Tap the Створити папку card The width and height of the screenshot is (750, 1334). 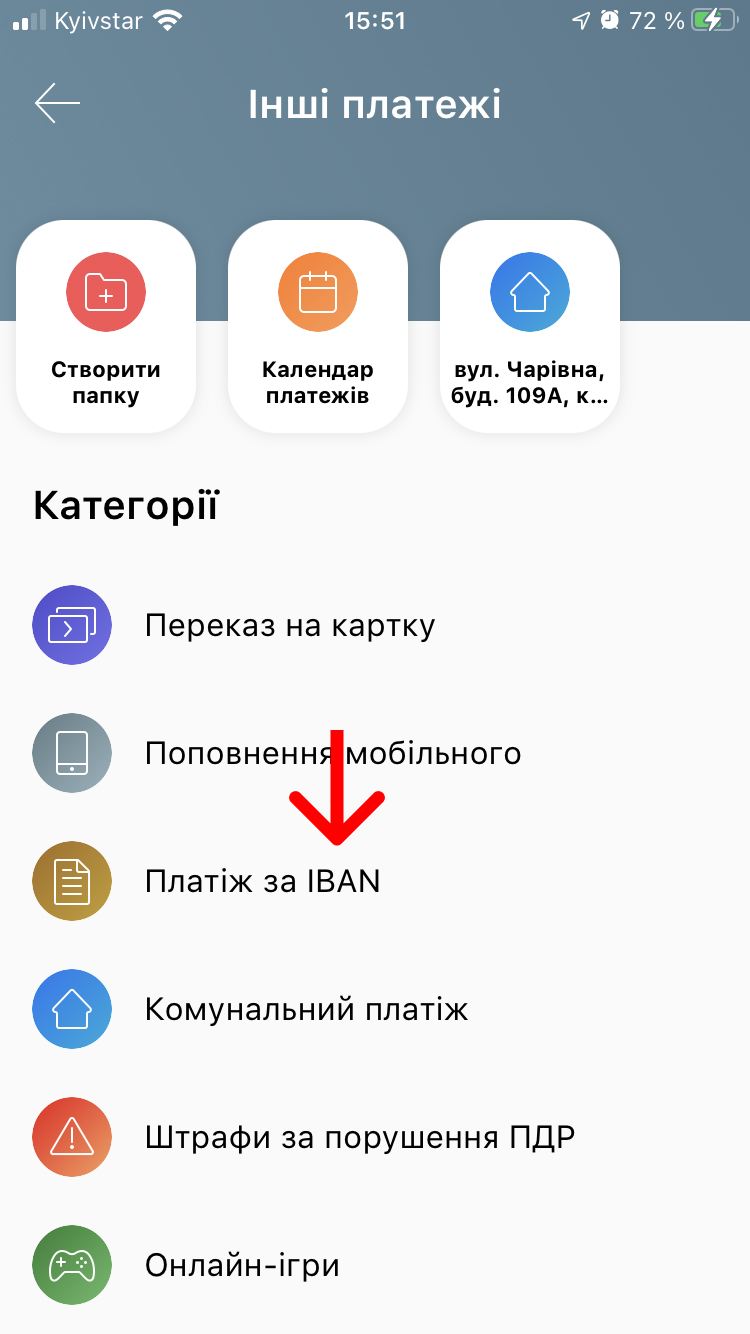[106, 327]
